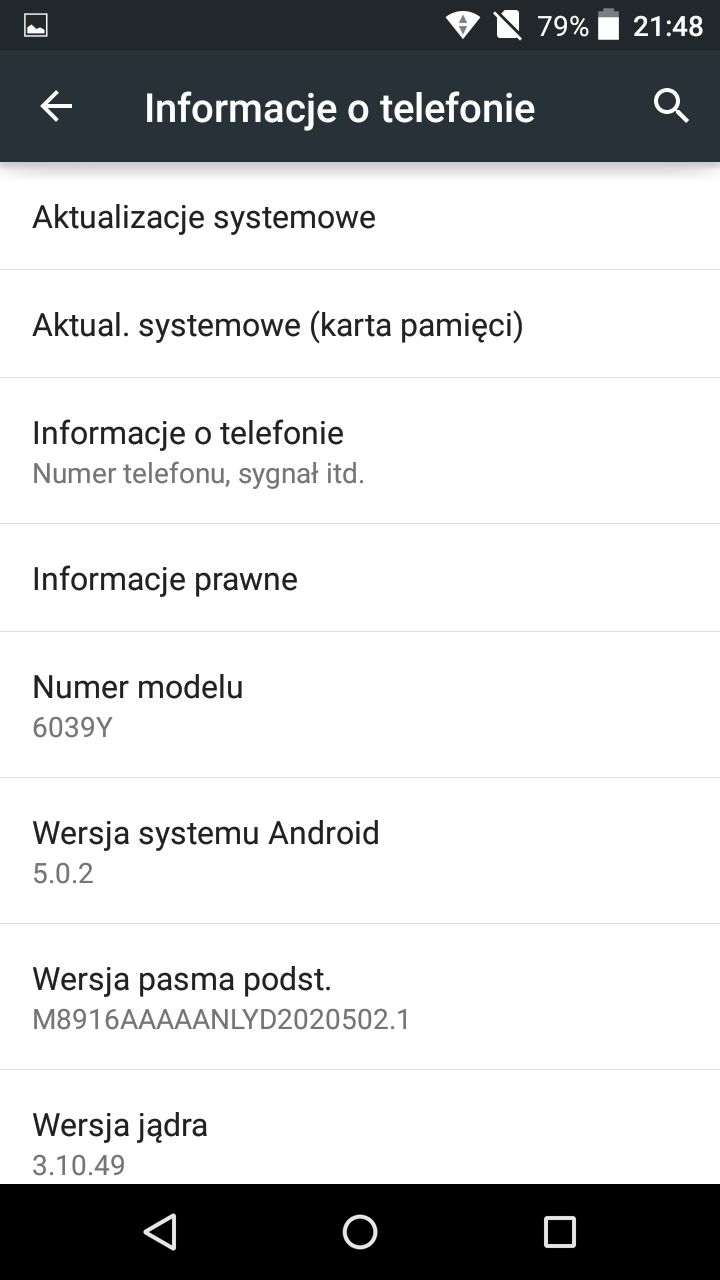This screenshot has height=1280, width=720.
Task: Go back using the toolbar arrow
Action: coord(56,106)
